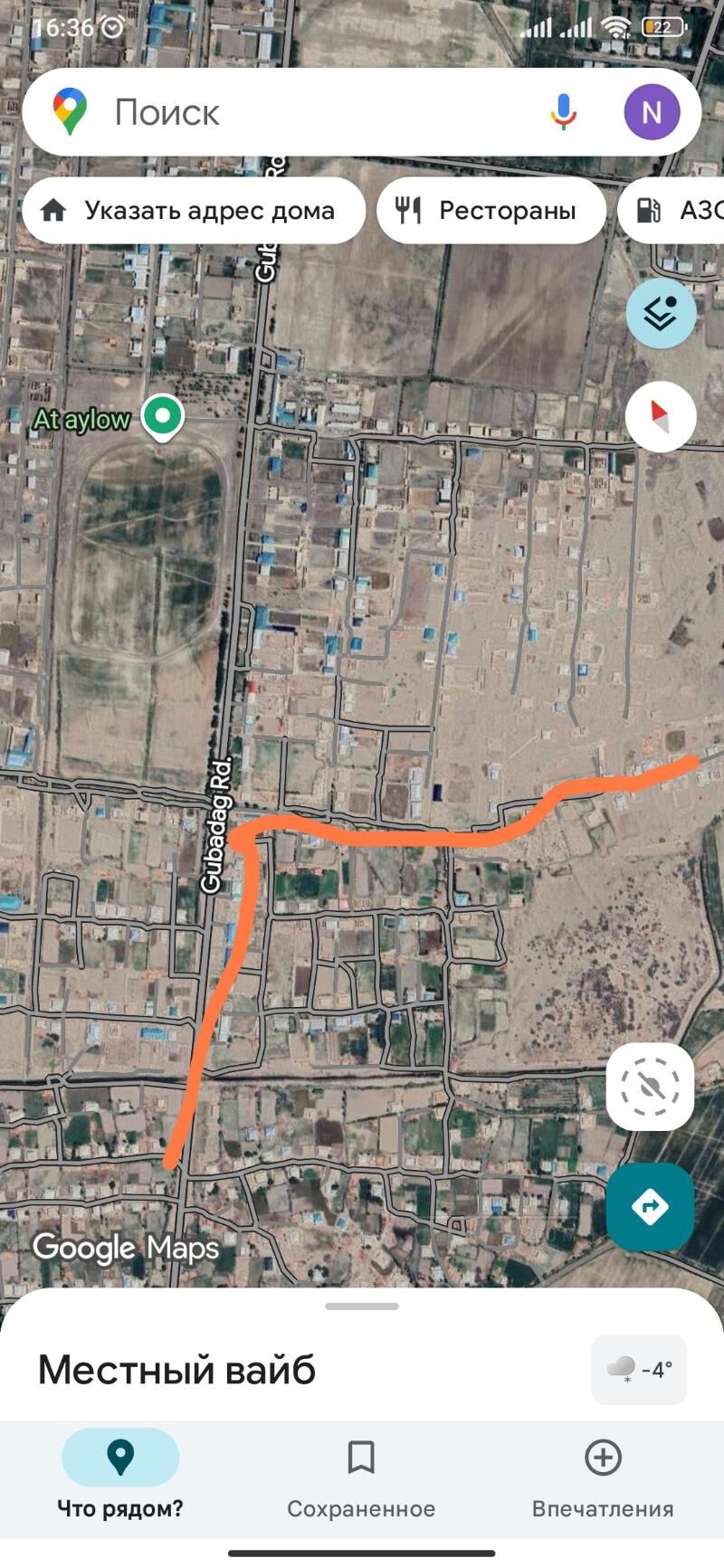Select the Рестораны chip
This screenshot has height=1568, width=724.
click(x=491, y=211)
